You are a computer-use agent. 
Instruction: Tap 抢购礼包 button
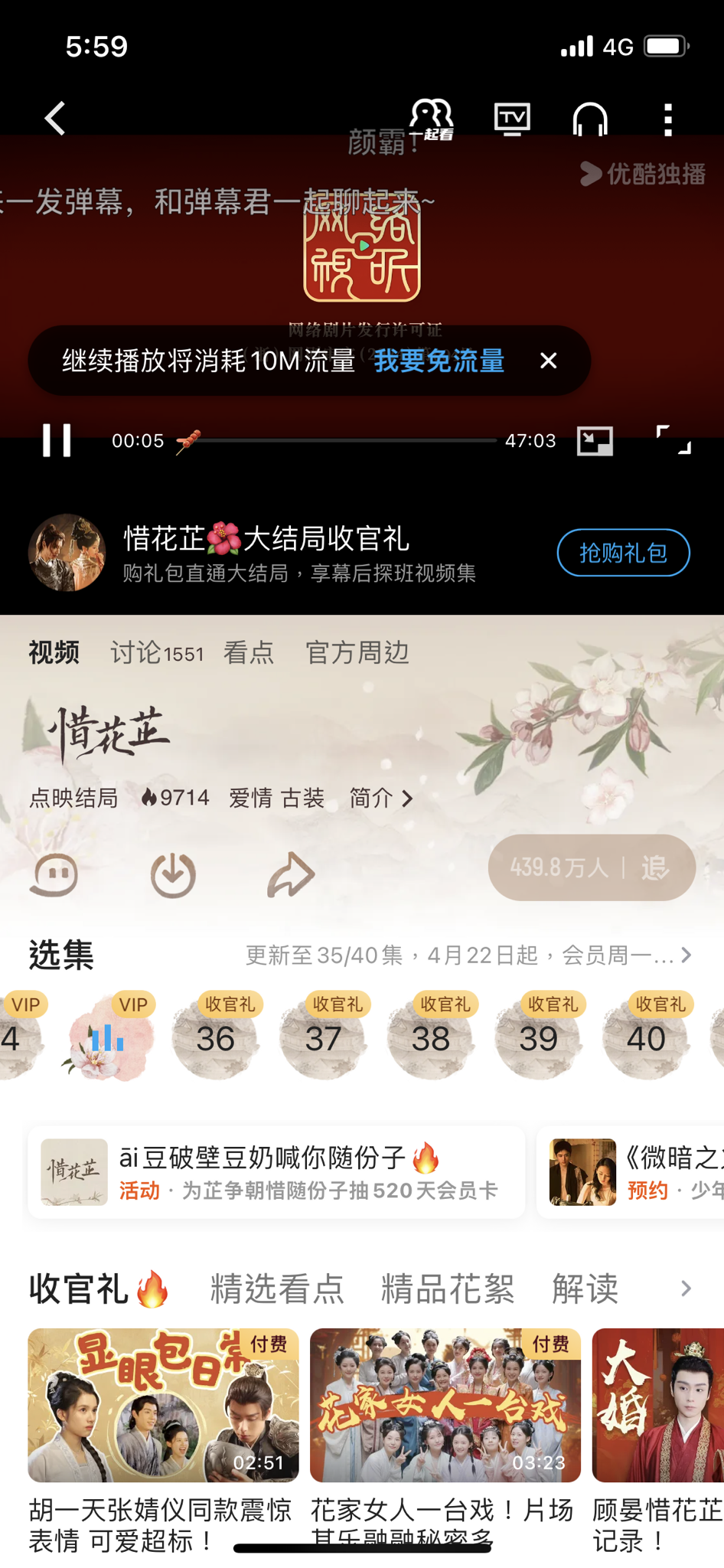click(x=623, y=553)
